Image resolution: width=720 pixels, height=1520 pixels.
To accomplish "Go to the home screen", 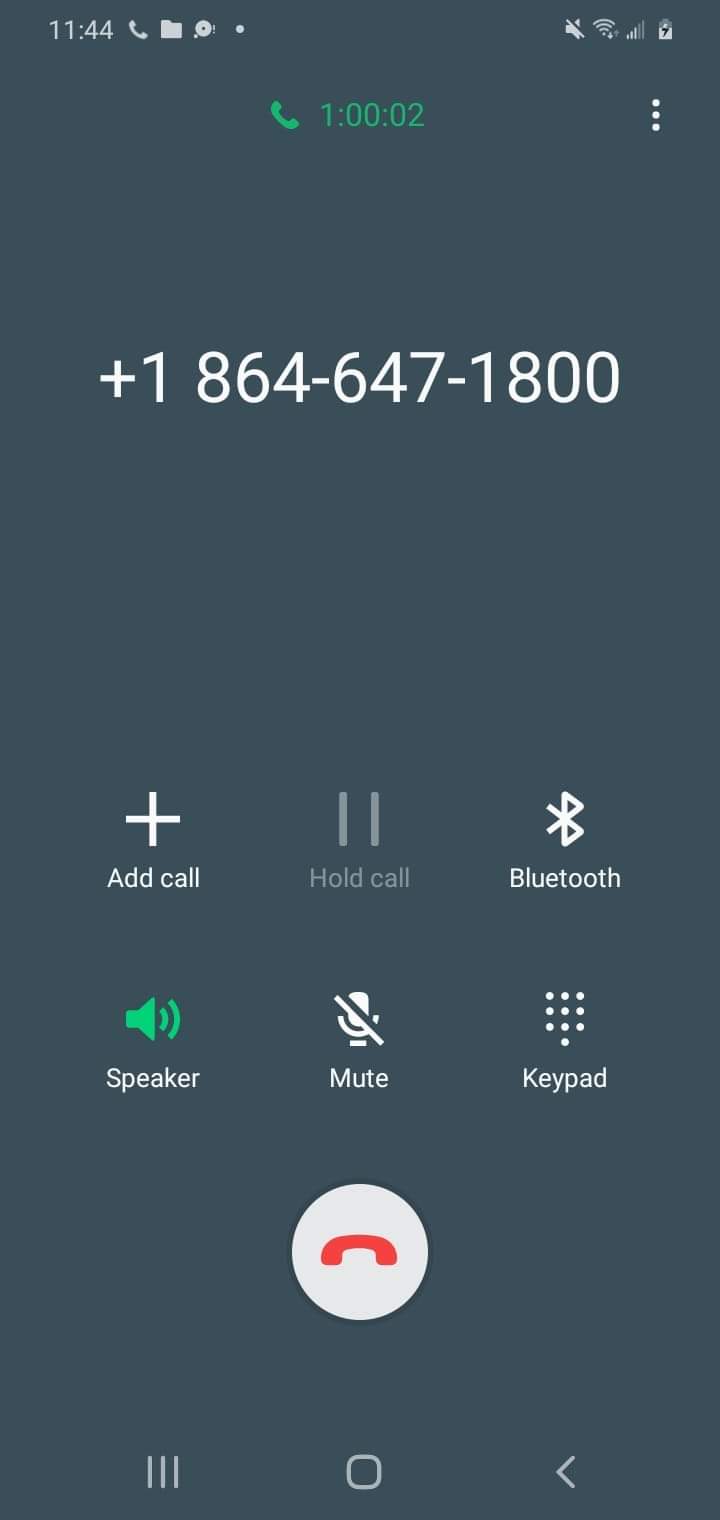I will 363,1472.
